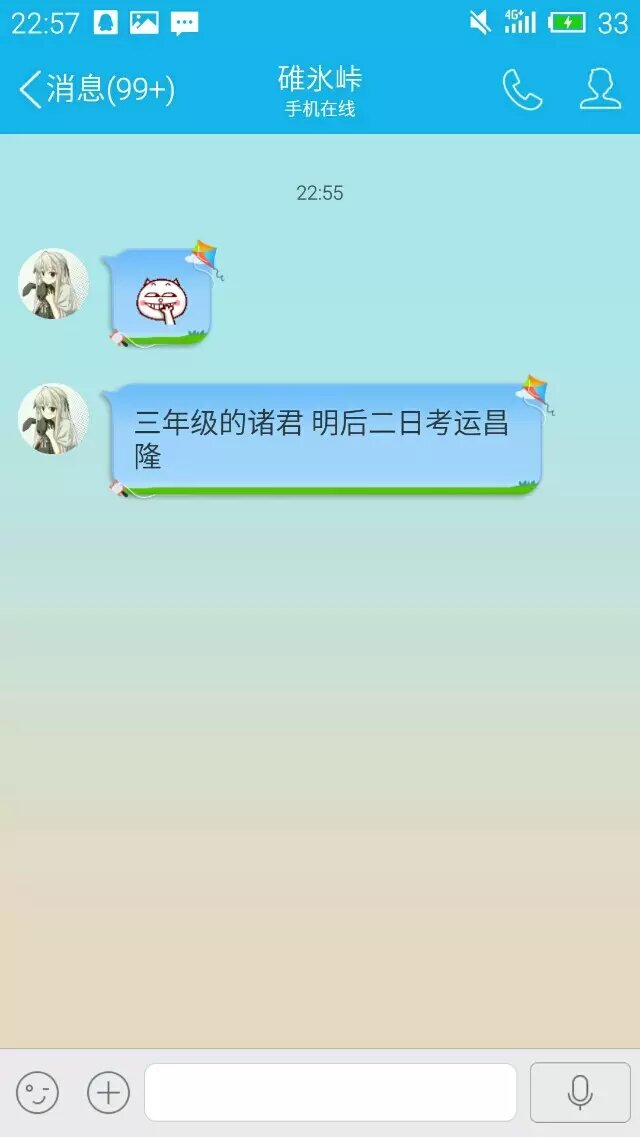Screen dimensions: 640x1137
Task: Open the plus attachment menu
Action: coord(108,1092)
